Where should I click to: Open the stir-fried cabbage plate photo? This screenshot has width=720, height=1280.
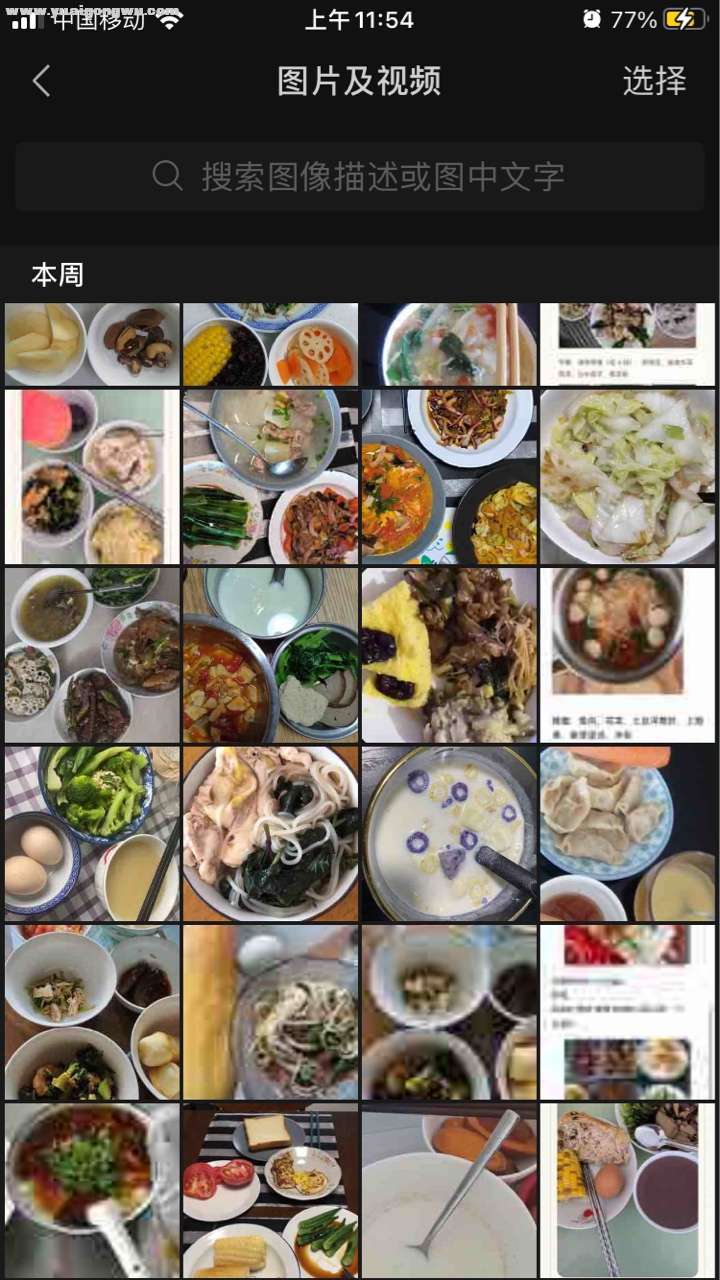point(627,477)
